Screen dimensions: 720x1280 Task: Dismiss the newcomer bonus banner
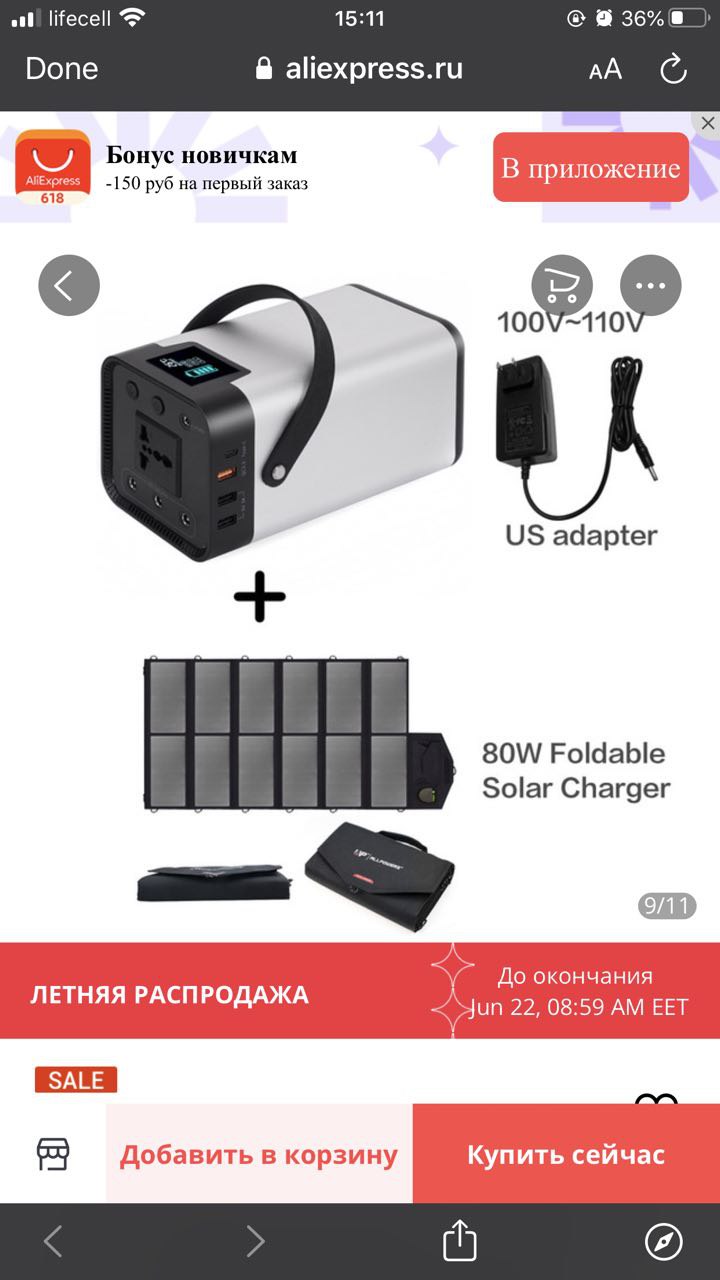(707, 124)
